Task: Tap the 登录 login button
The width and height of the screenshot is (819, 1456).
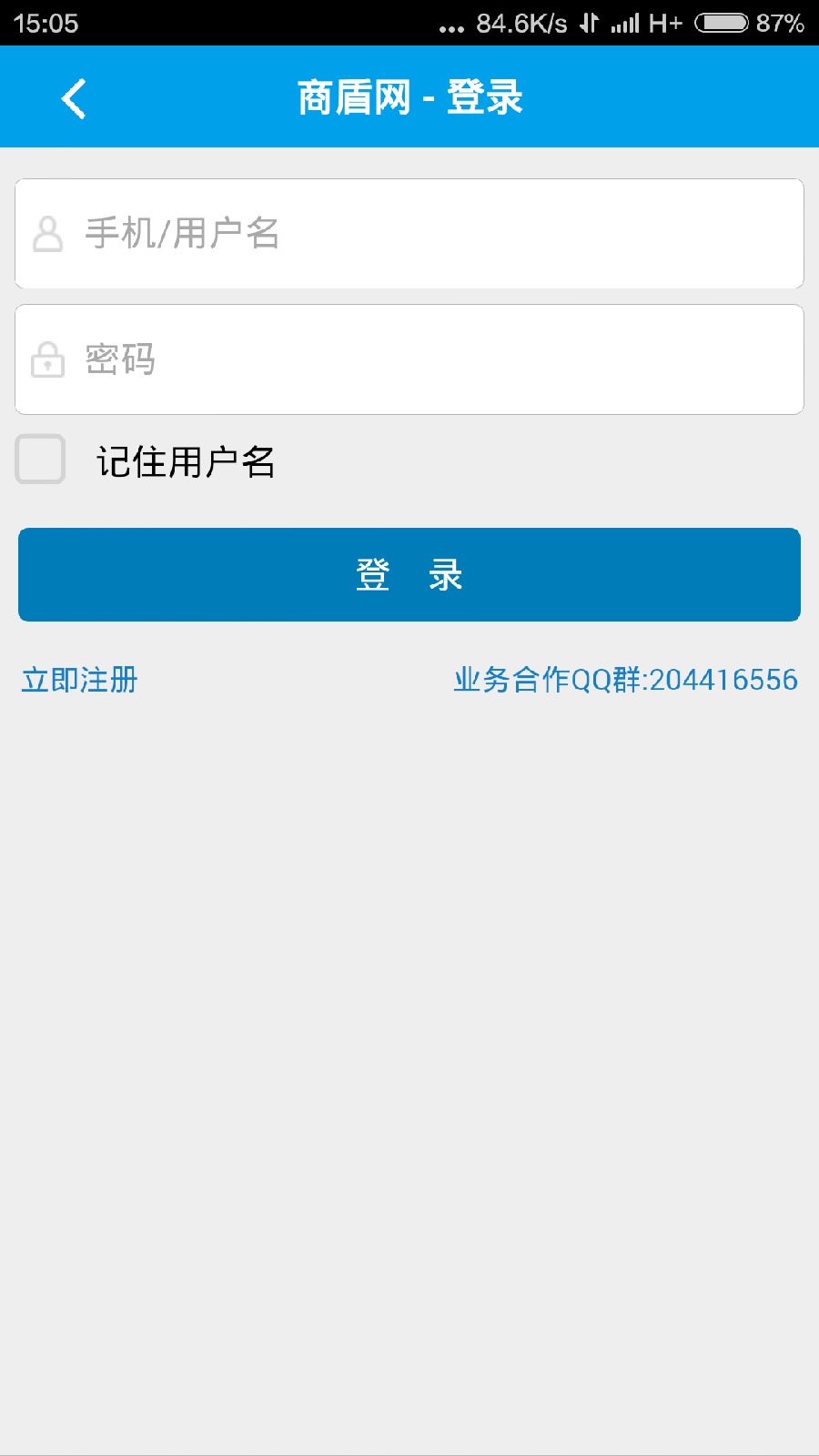Action: (x=409, y=574)
